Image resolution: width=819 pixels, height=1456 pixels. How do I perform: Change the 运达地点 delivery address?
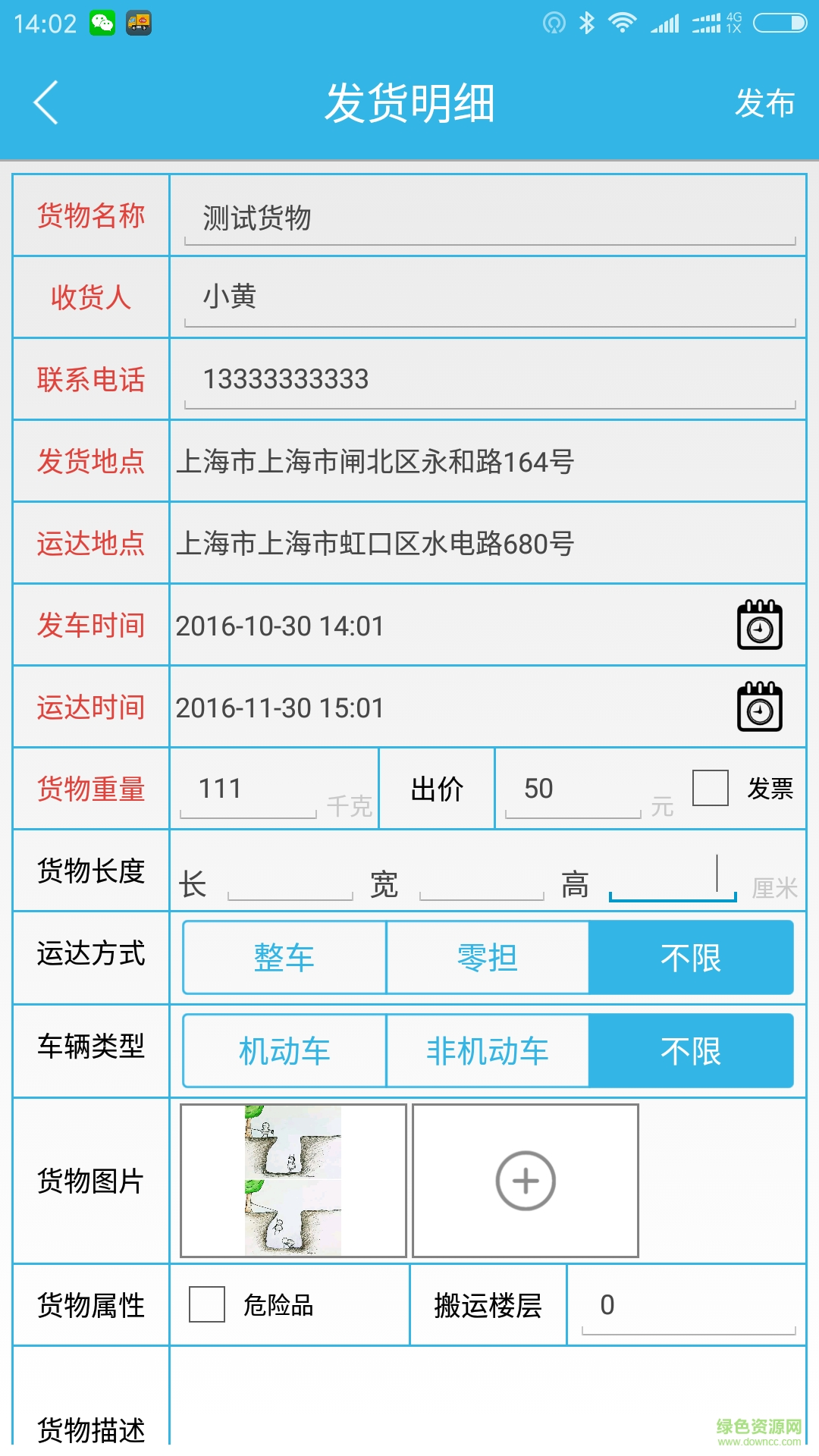click(487, 544)
